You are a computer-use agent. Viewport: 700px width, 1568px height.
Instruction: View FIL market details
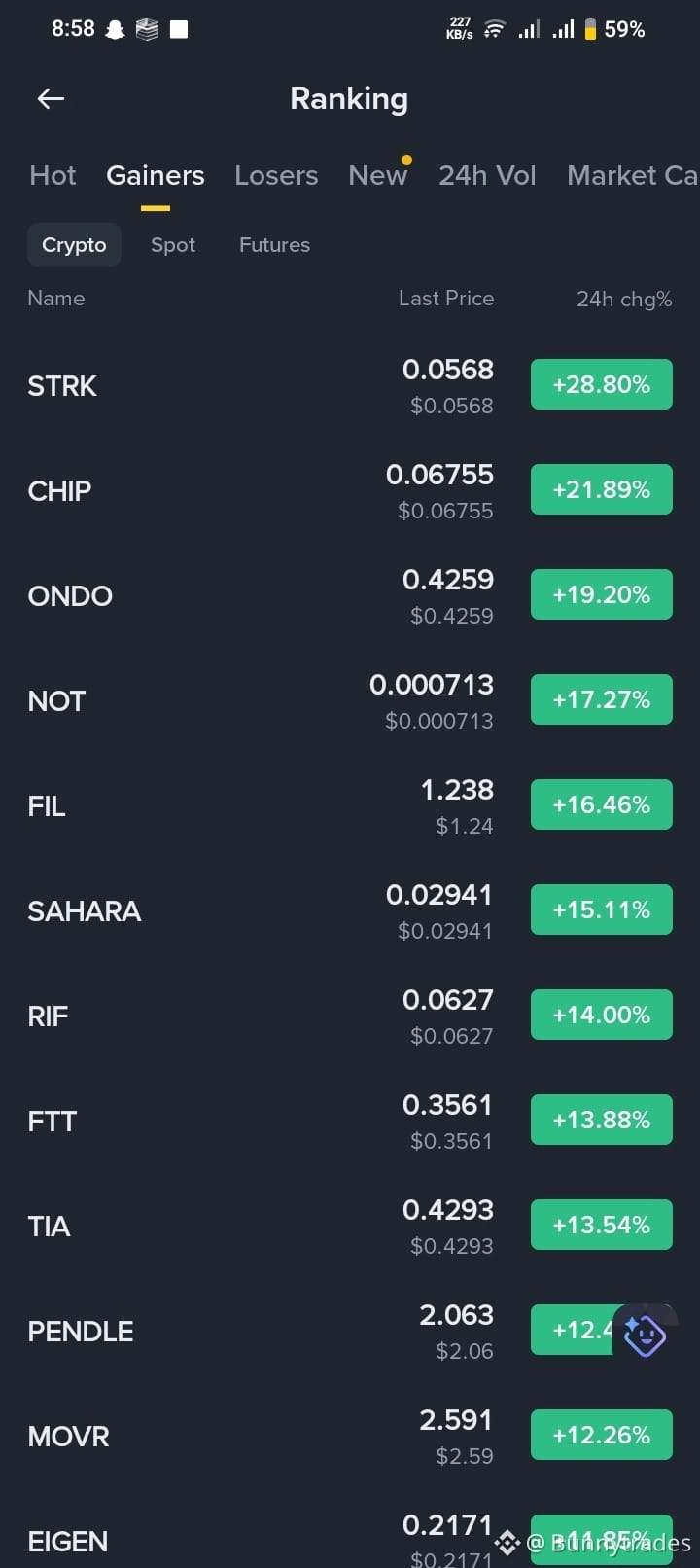click(x=350, y=805)
